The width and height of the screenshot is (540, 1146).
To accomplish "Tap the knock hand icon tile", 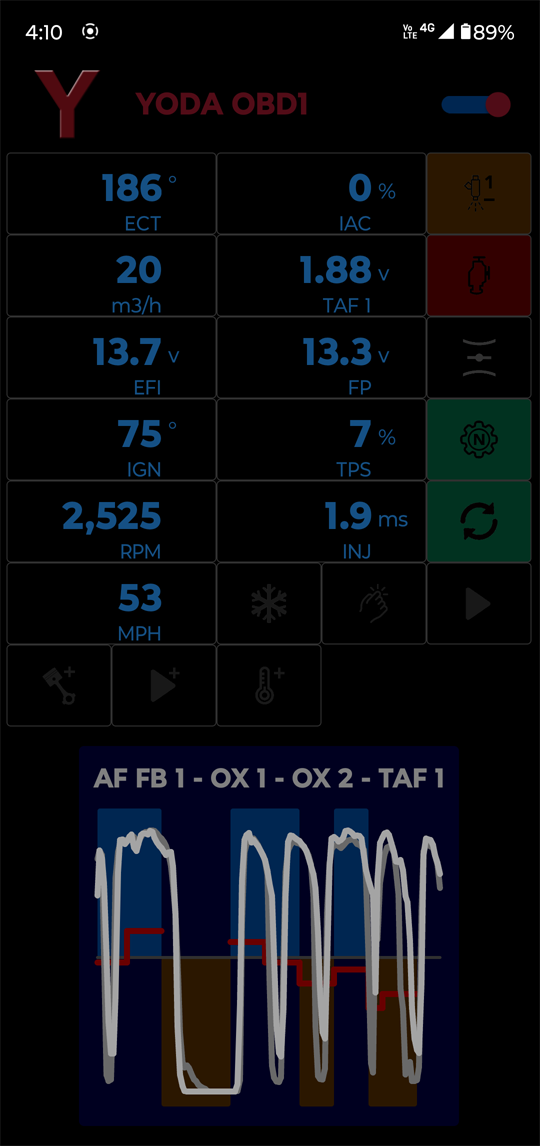I will pyautogui.click(x=374, y=604).
